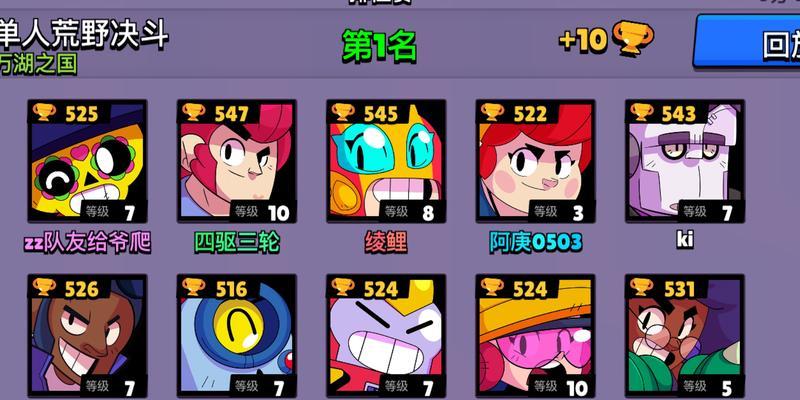The image size is (800, 400).
Task: Open player 绫鲤's brawler card
Action: click(x=385, y=163)
